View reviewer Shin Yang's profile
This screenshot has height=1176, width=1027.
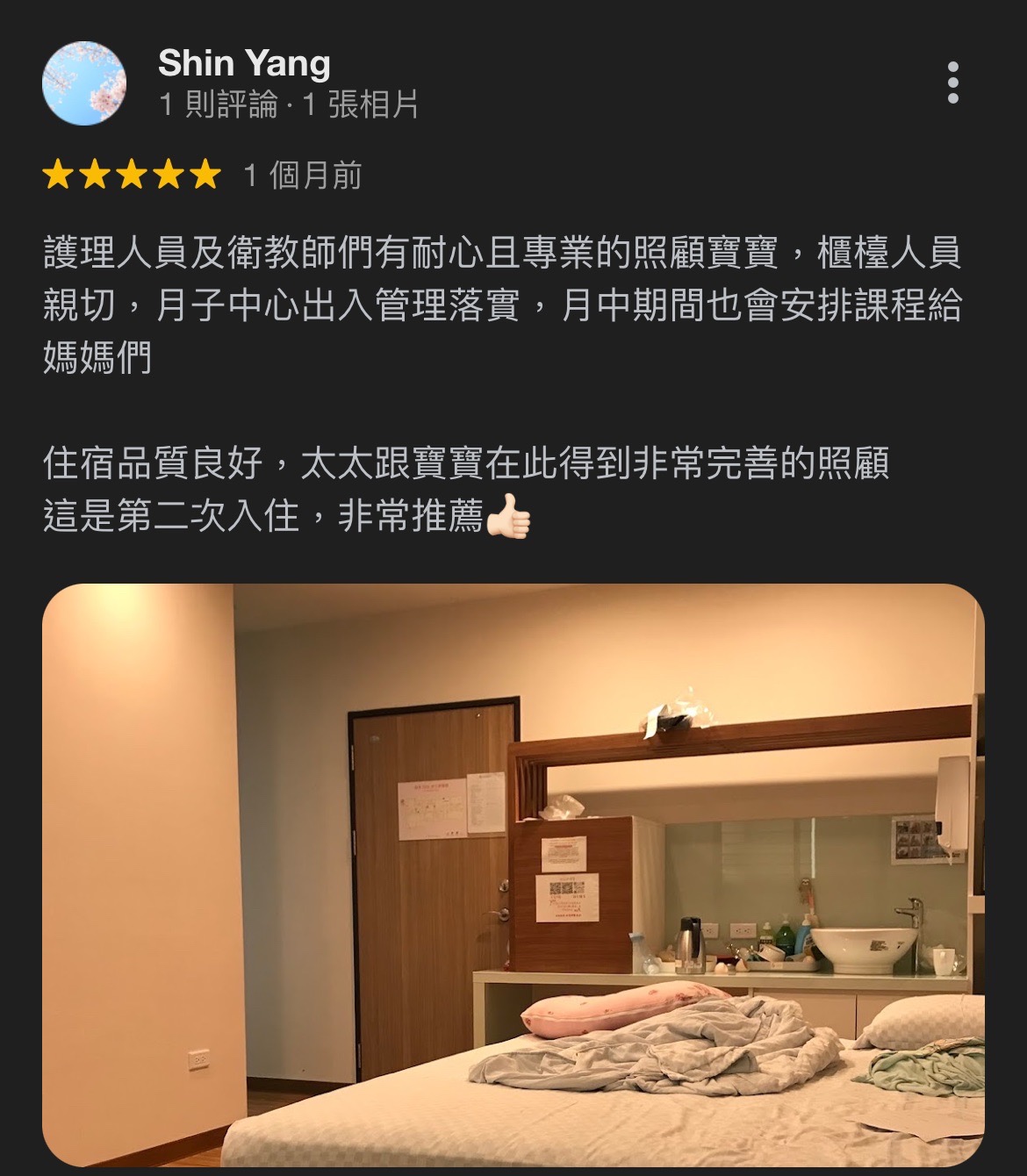(x=244, y=63)
